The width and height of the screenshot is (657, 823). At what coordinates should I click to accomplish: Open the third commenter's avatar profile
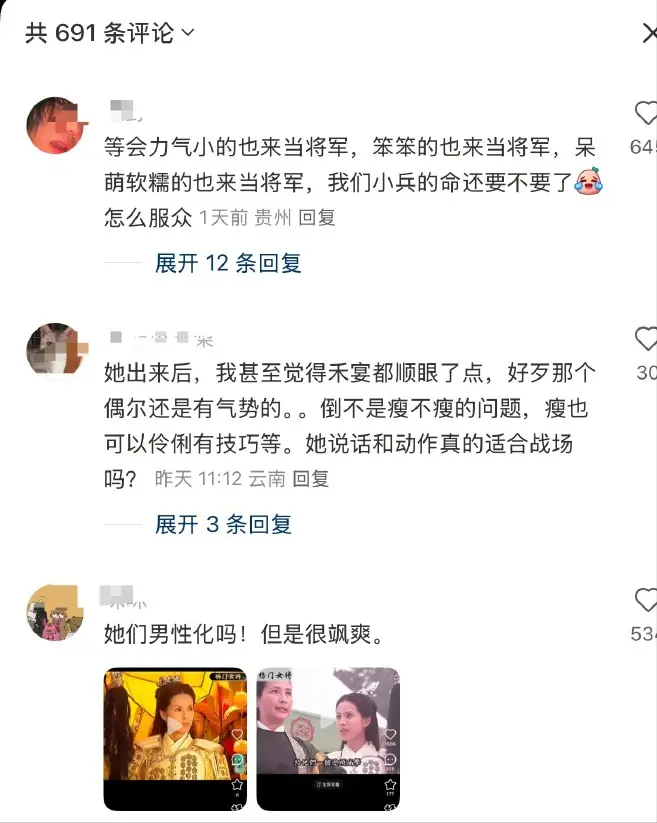tap(55, 611)
